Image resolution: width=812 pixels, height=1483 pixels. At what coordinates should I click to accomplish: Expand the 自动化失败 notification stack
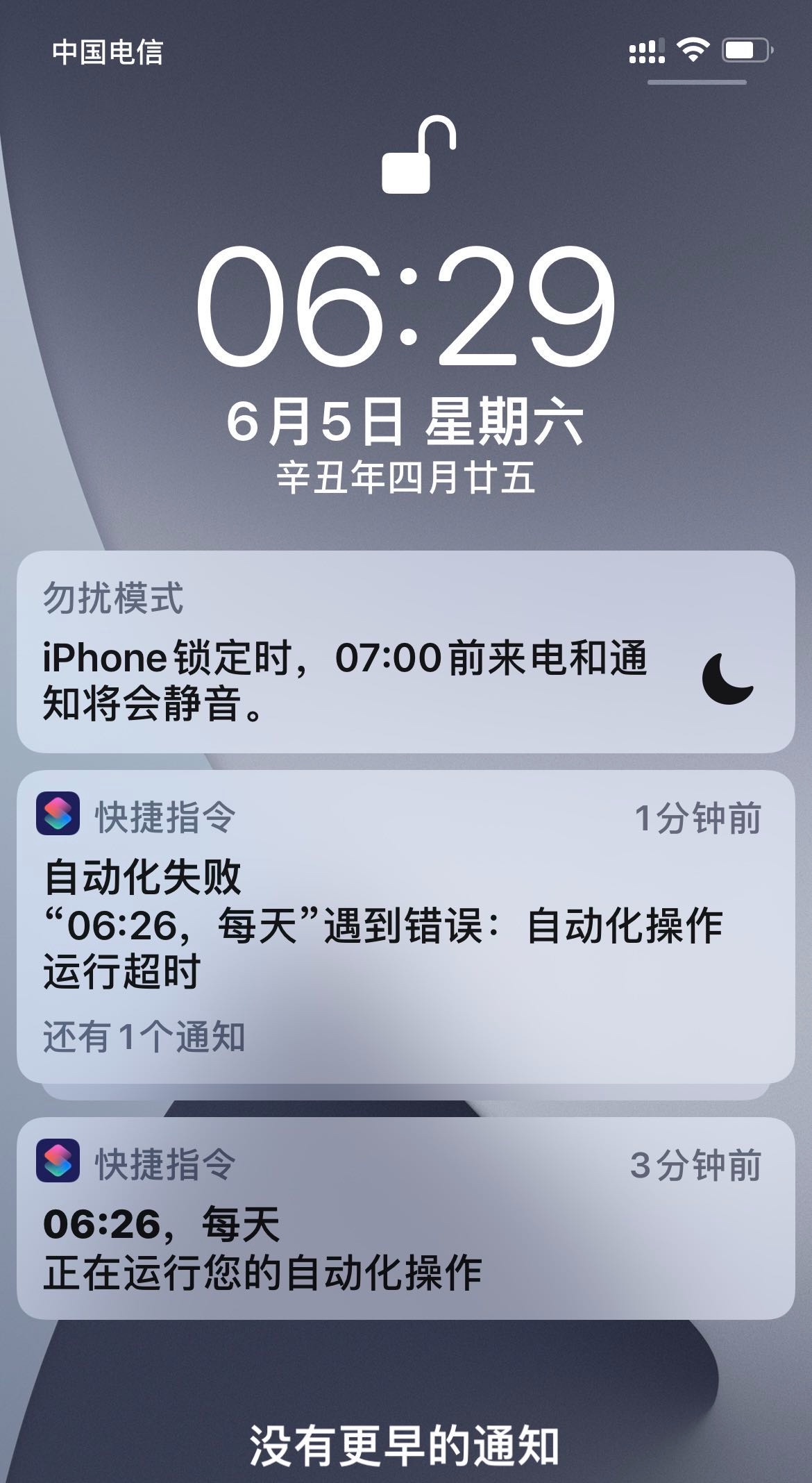point(405,926)
